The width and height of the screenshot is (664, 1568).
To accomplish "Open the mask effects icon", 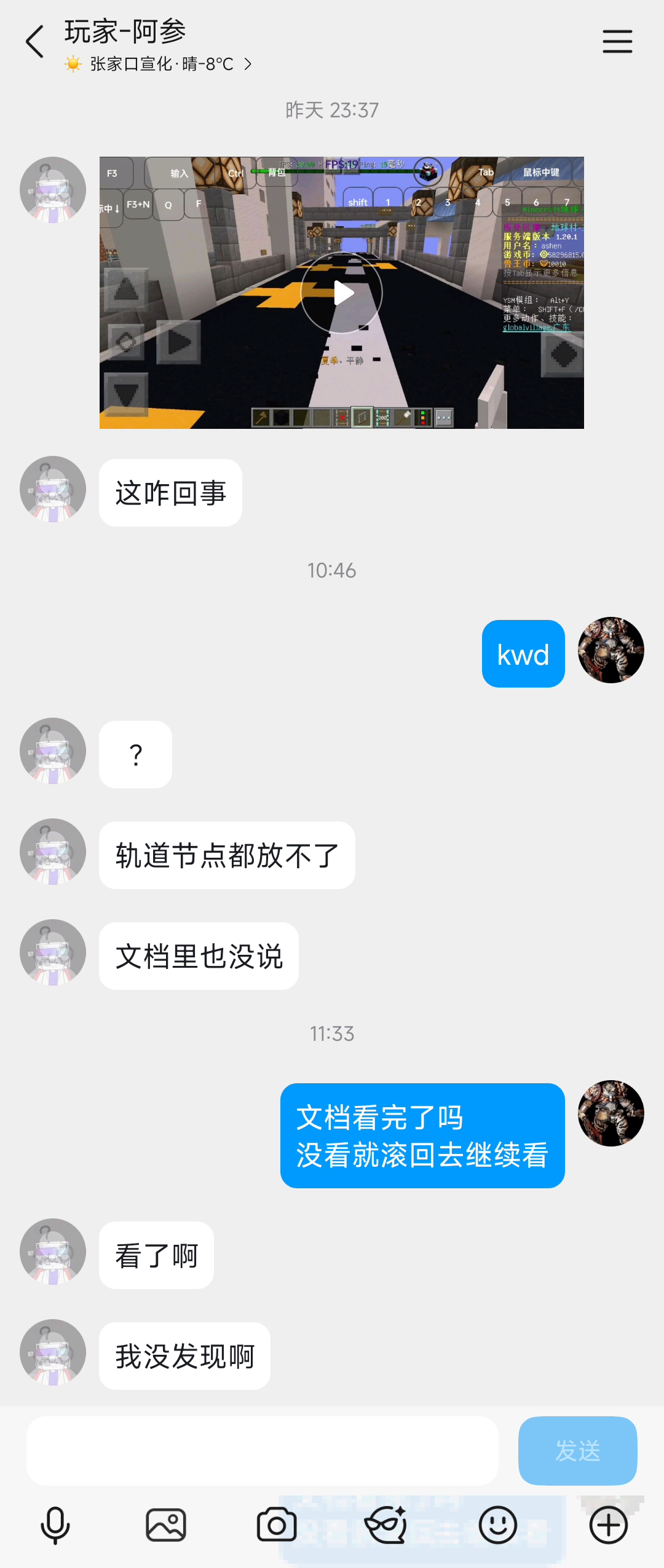I will 386,1525.
